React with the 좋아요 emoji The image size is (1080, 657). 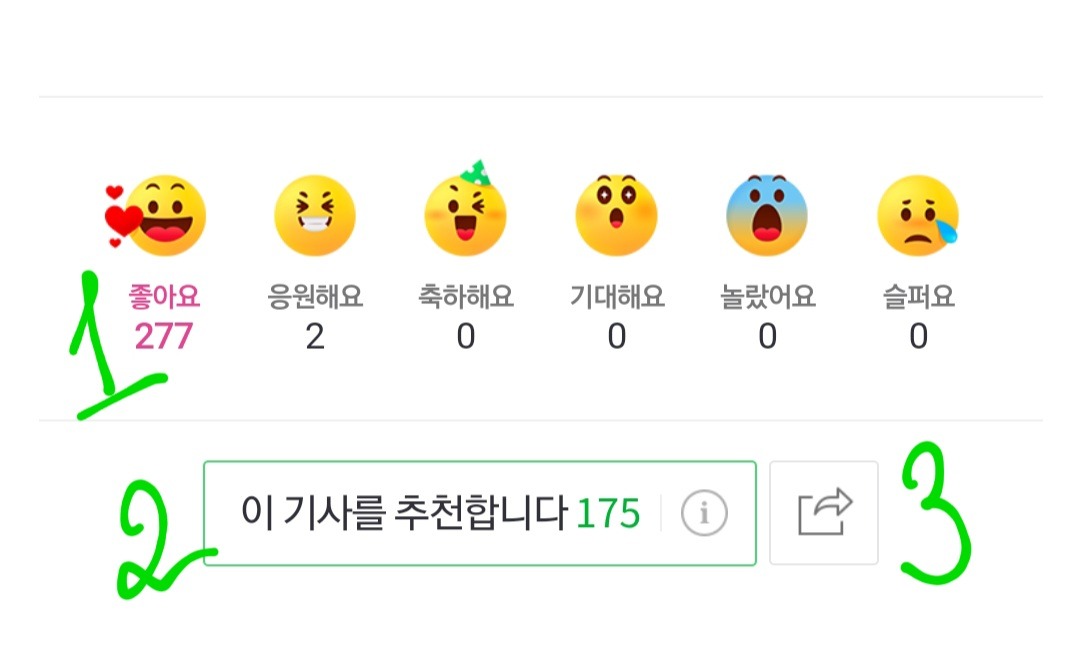[x=165, y=216]
